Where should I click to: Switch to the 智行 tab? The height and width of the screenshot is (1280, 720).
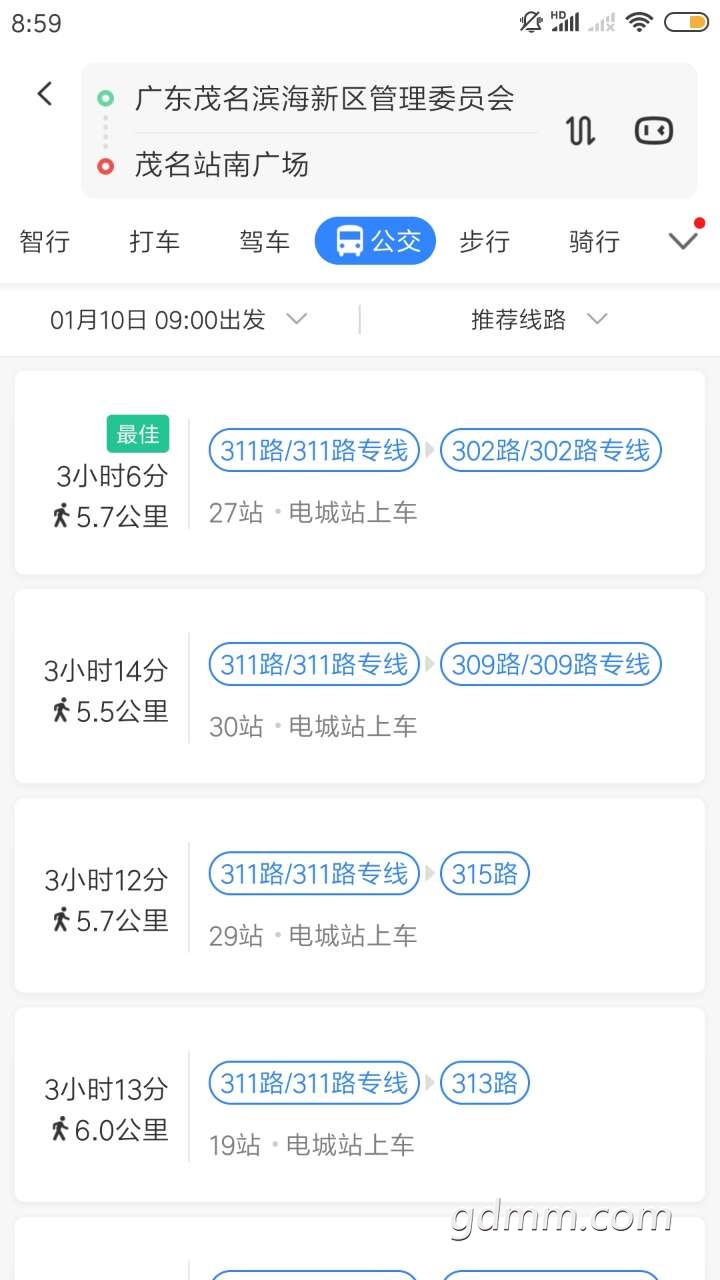45,241
